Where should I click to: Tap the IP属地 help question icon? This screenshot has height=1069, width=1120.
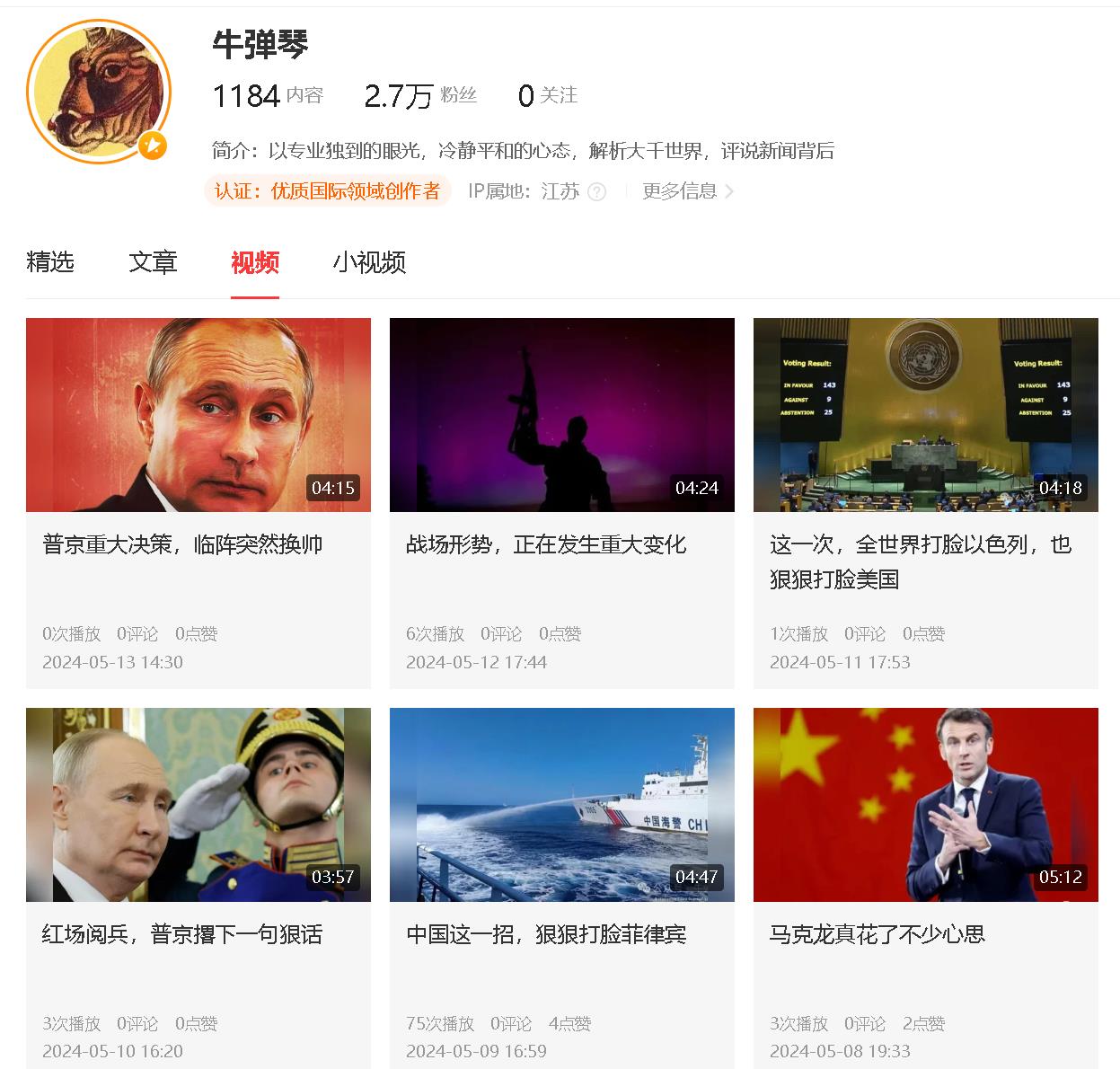pos(596,192)
